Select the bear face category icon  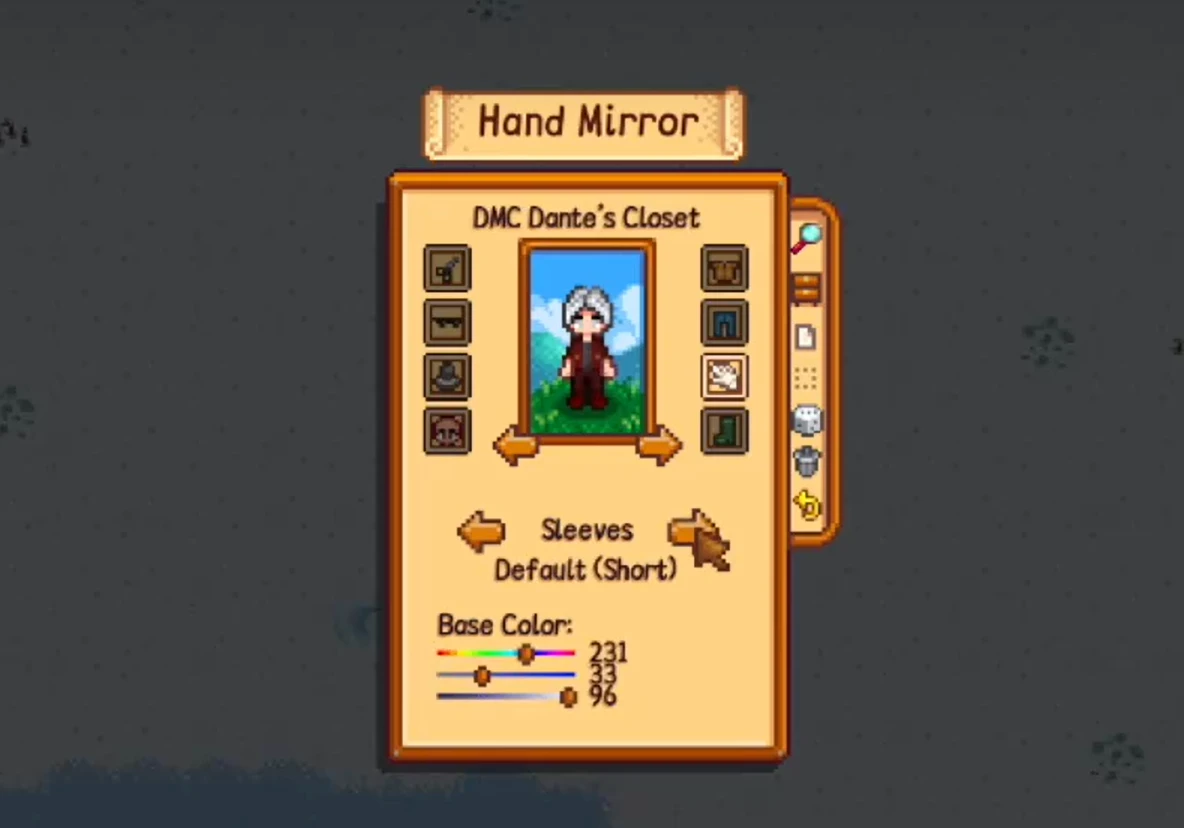[x=447, y=431]
